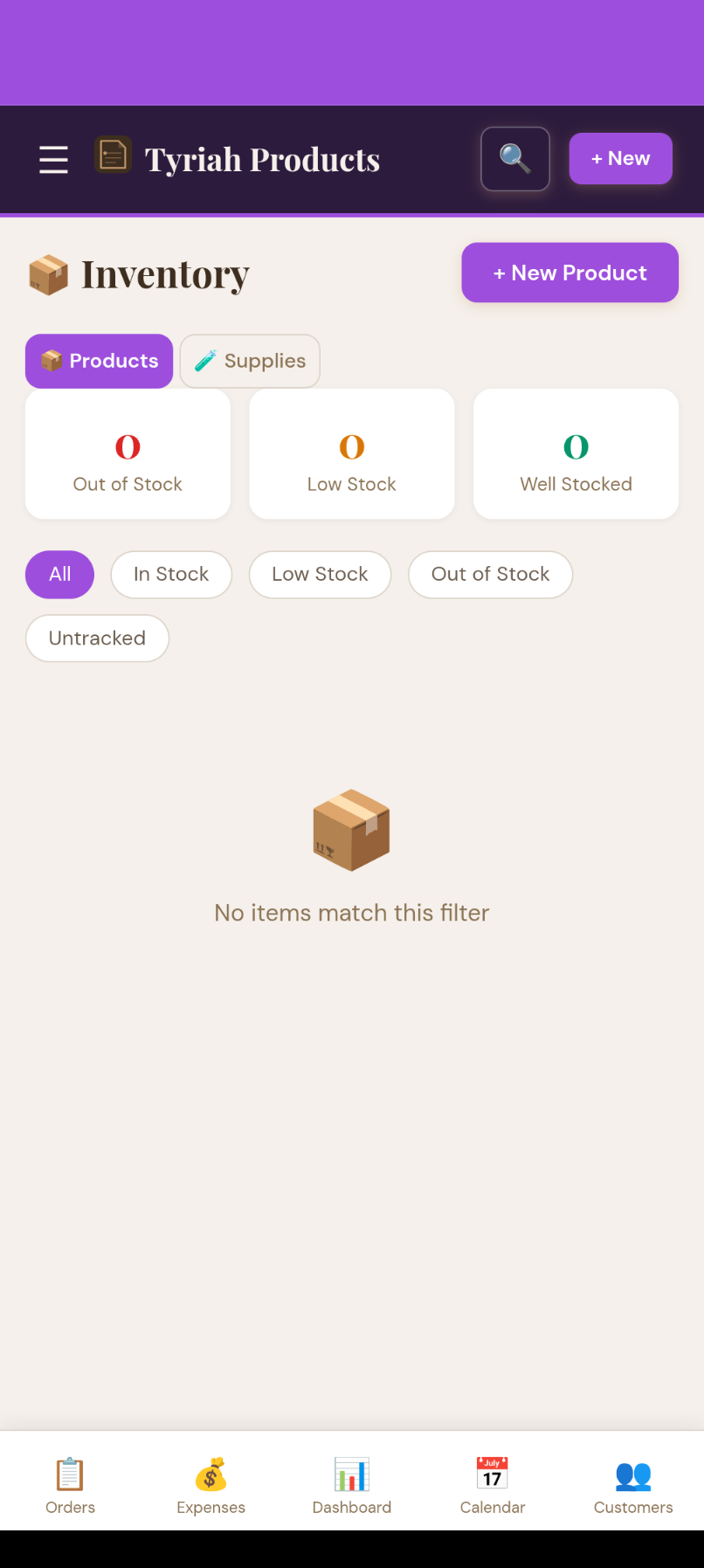Screen dimensions: 704x1568
Task: Click the search magnifier icon
Action: click(515, 158)
